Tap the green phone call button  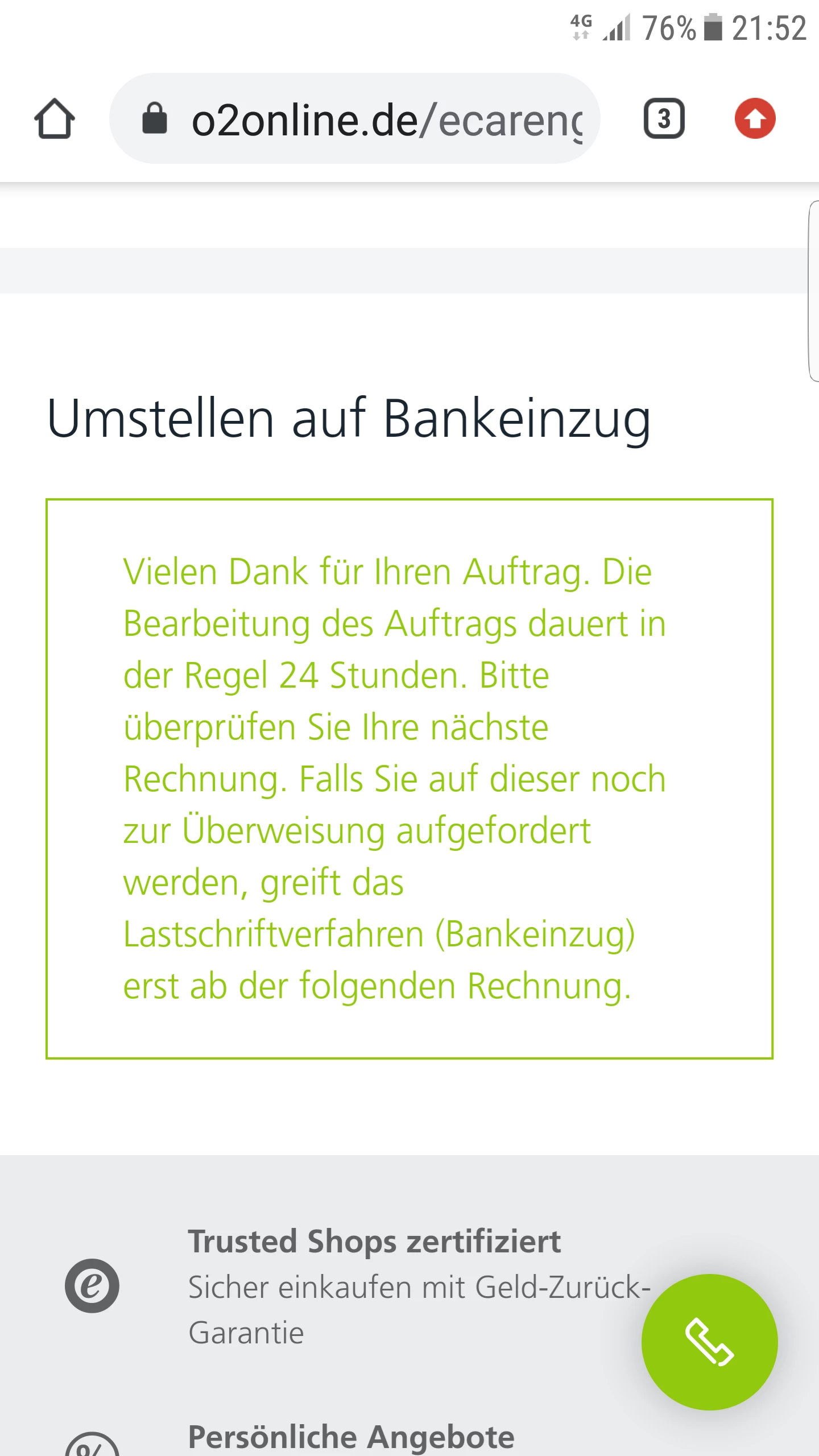709,1342
